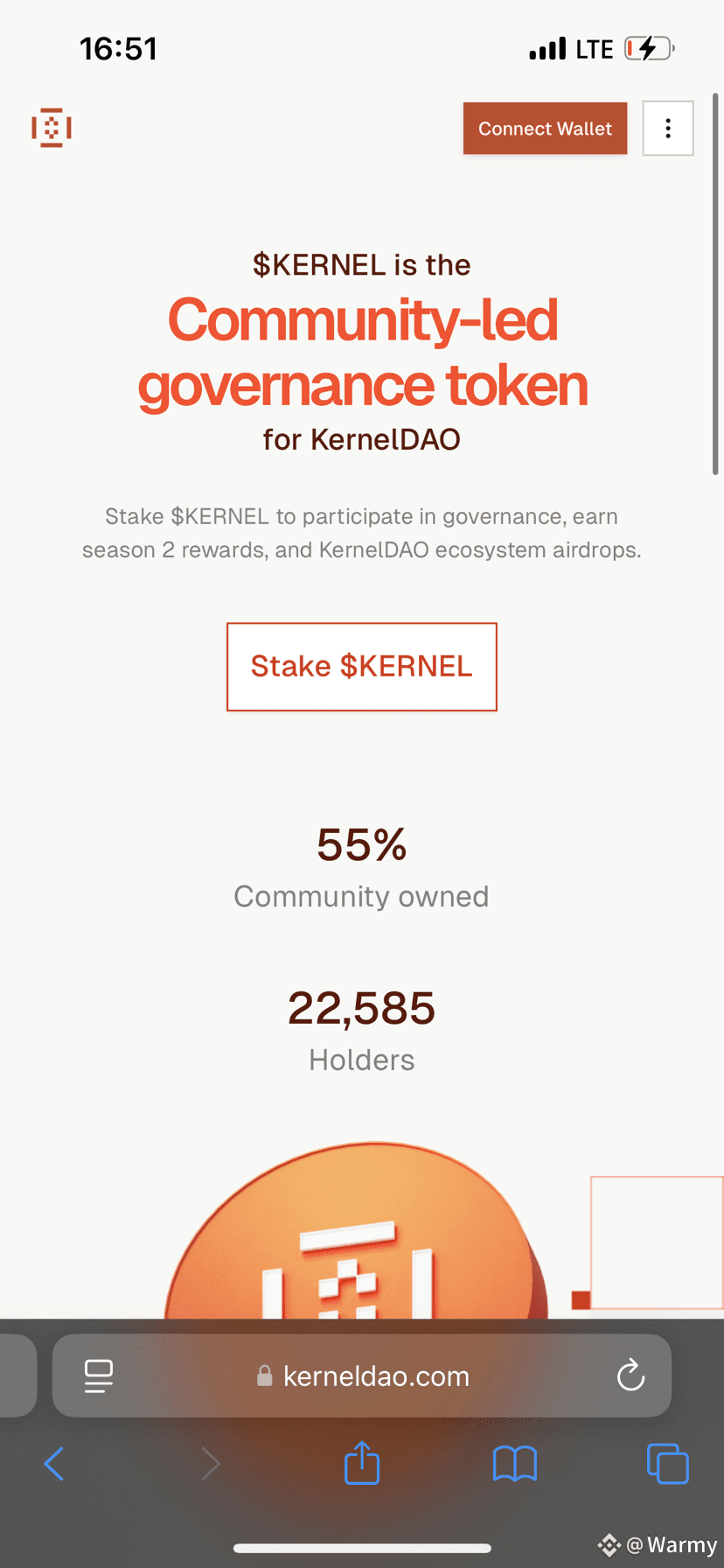The height and width of the screenshot is (1568, 724).
Task: Tap the KernelDAO logo icon
Action: pos(52,128)
